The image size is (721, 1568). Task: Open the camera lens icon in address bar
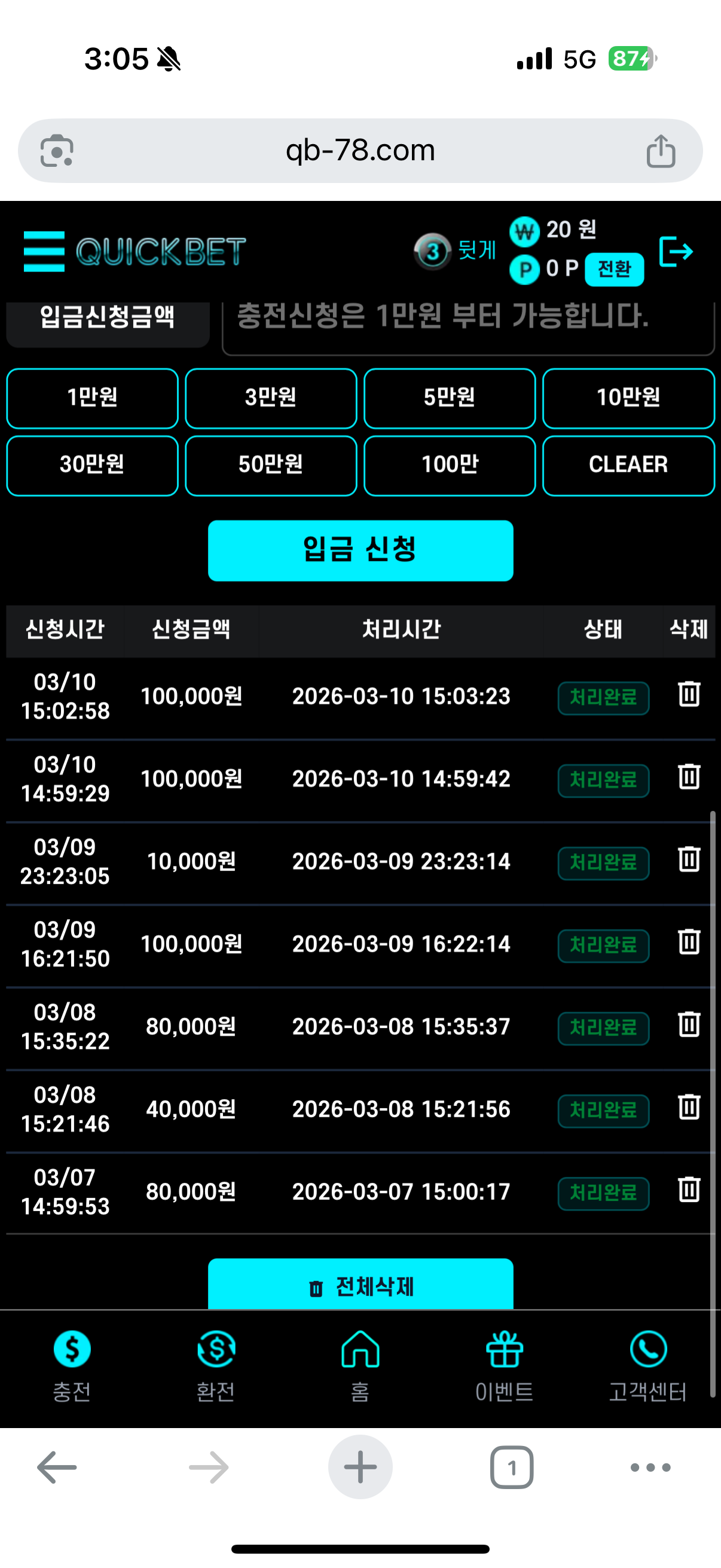click(59, 150)
